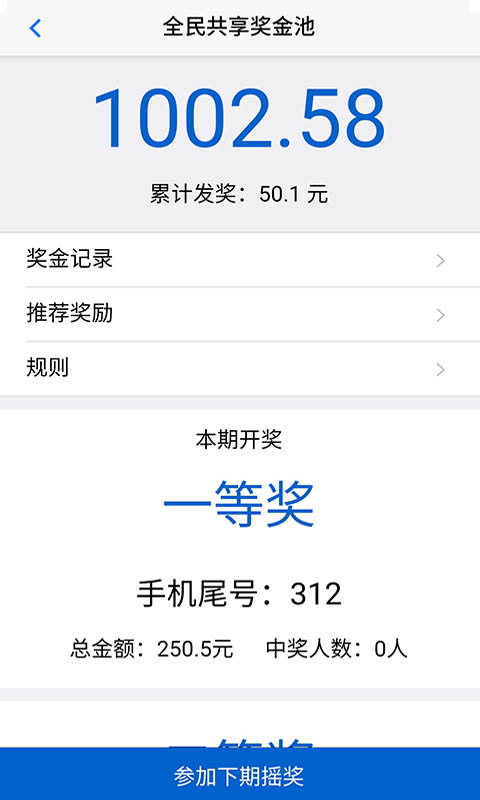Open the 规则 row
480x800 pixels.
(240, 368)
